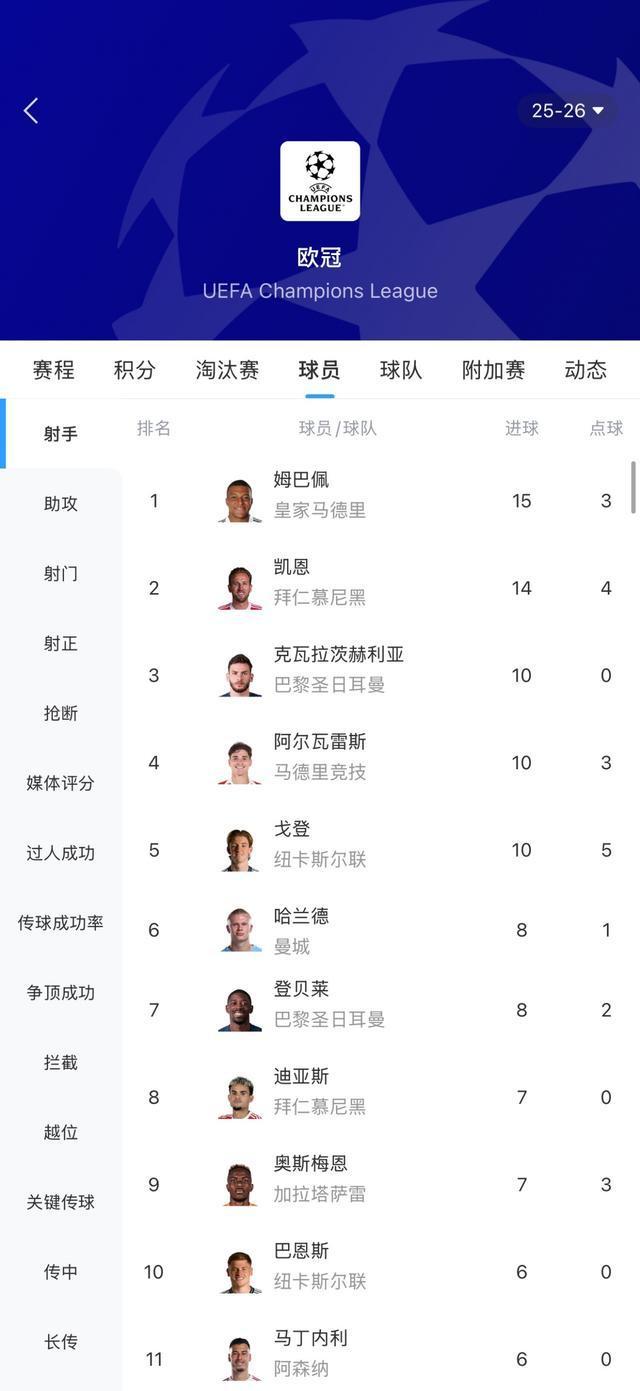Switch to the 赛程 tab
This screenshot has height=1391, width=640.
tap(53, 370)
